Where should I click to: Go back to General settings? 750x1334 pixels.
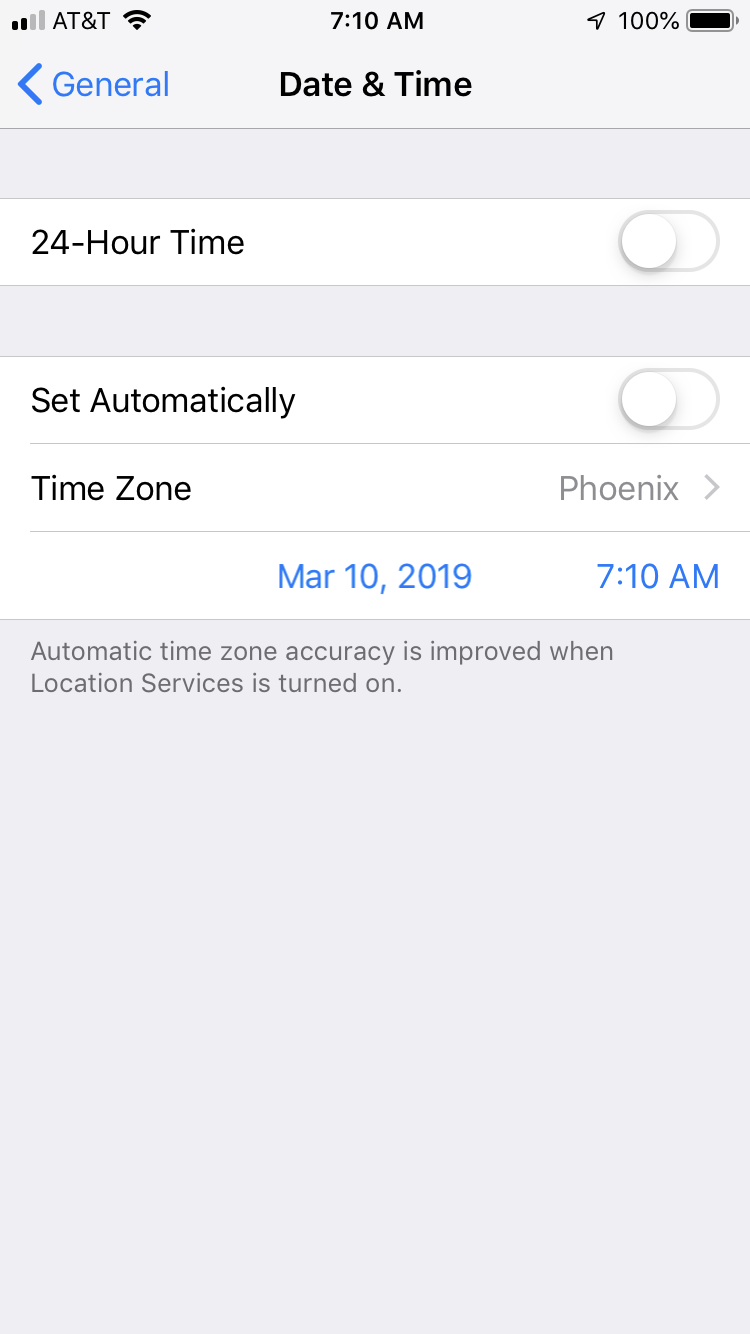[94, 85]
